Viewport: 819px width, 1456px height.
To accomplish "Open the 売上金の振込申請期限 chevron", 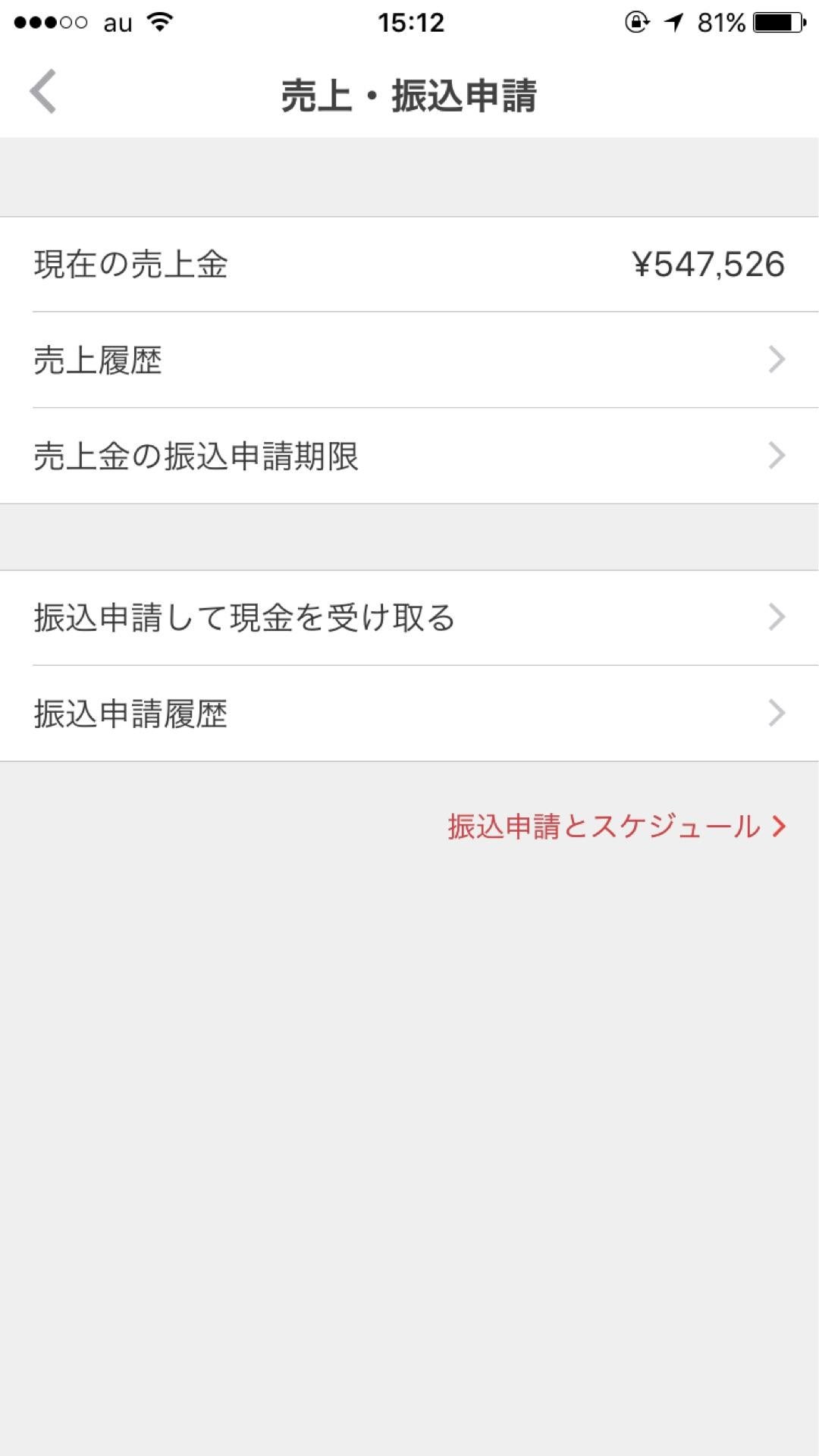I will click(775, 455).
